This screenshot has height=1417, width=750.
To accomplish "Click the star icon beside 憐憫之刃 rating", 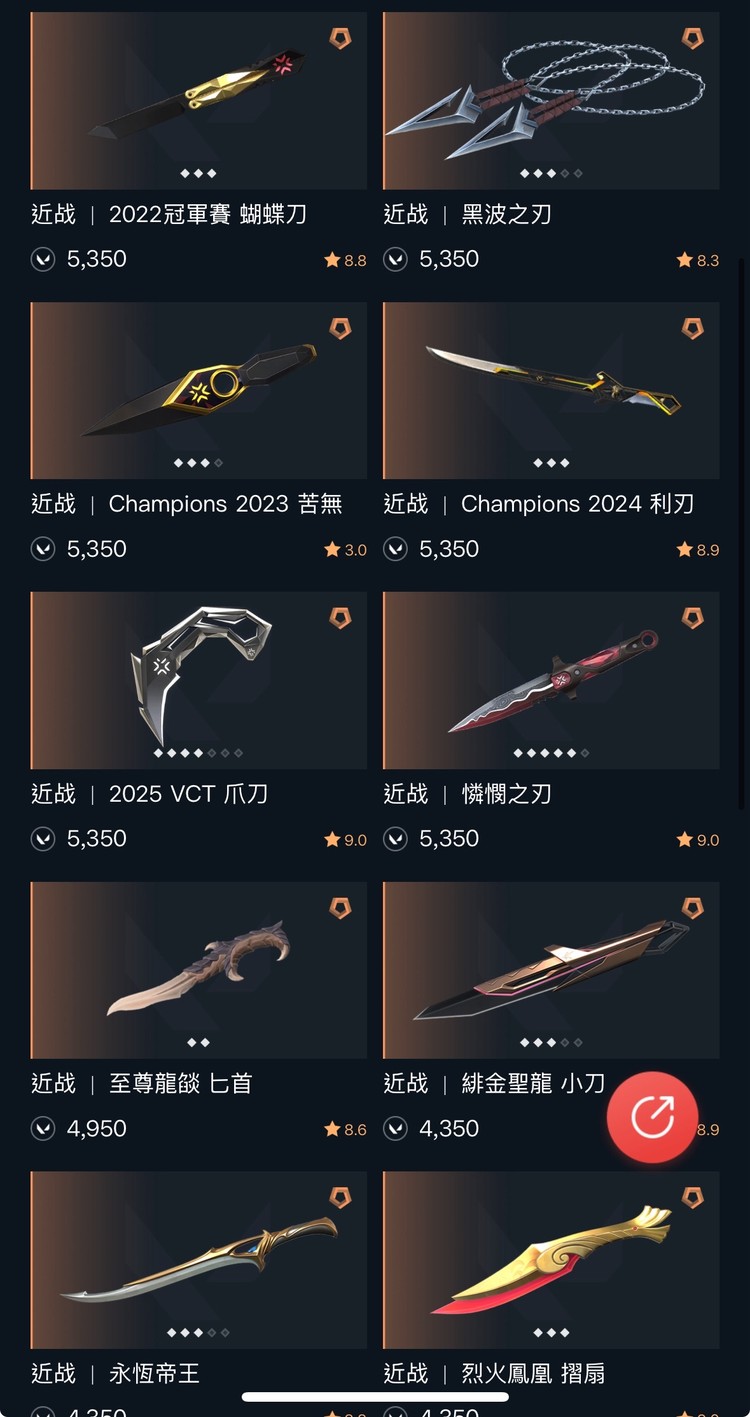I will [683, 839].
